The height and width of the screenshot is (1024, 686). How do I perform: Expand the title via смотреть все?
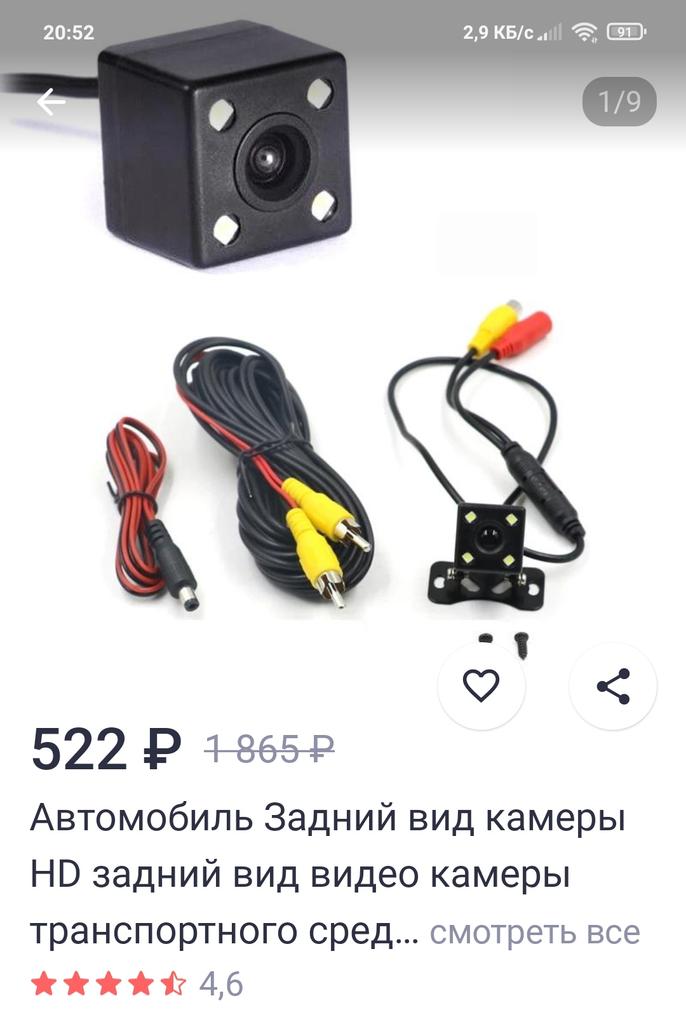(x=534, y=933)
